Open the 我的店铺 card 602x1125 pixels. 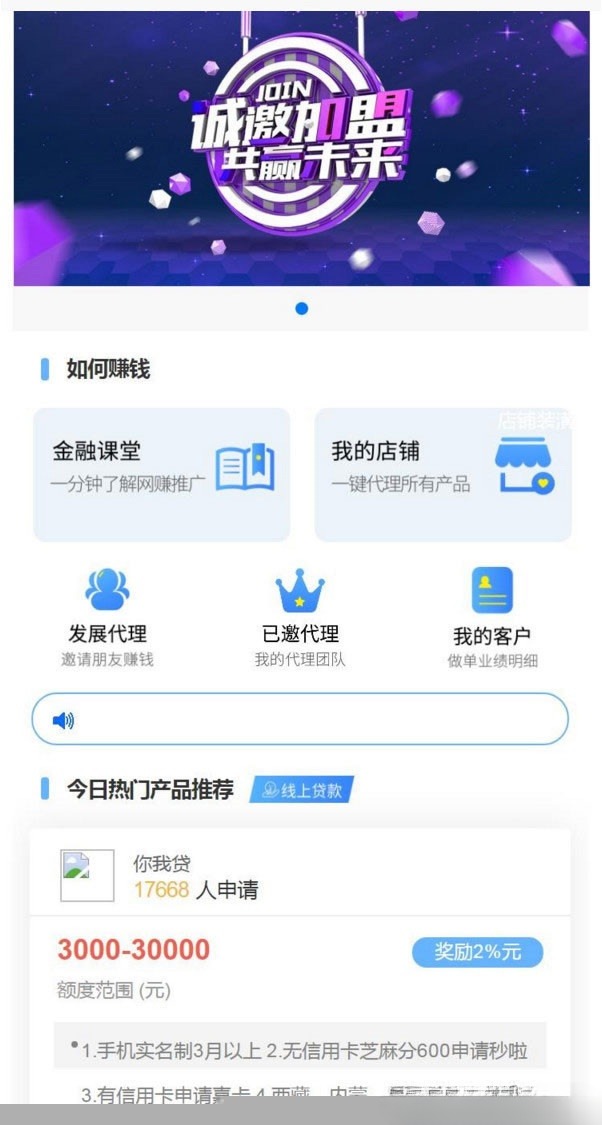(x=443, y=474)
